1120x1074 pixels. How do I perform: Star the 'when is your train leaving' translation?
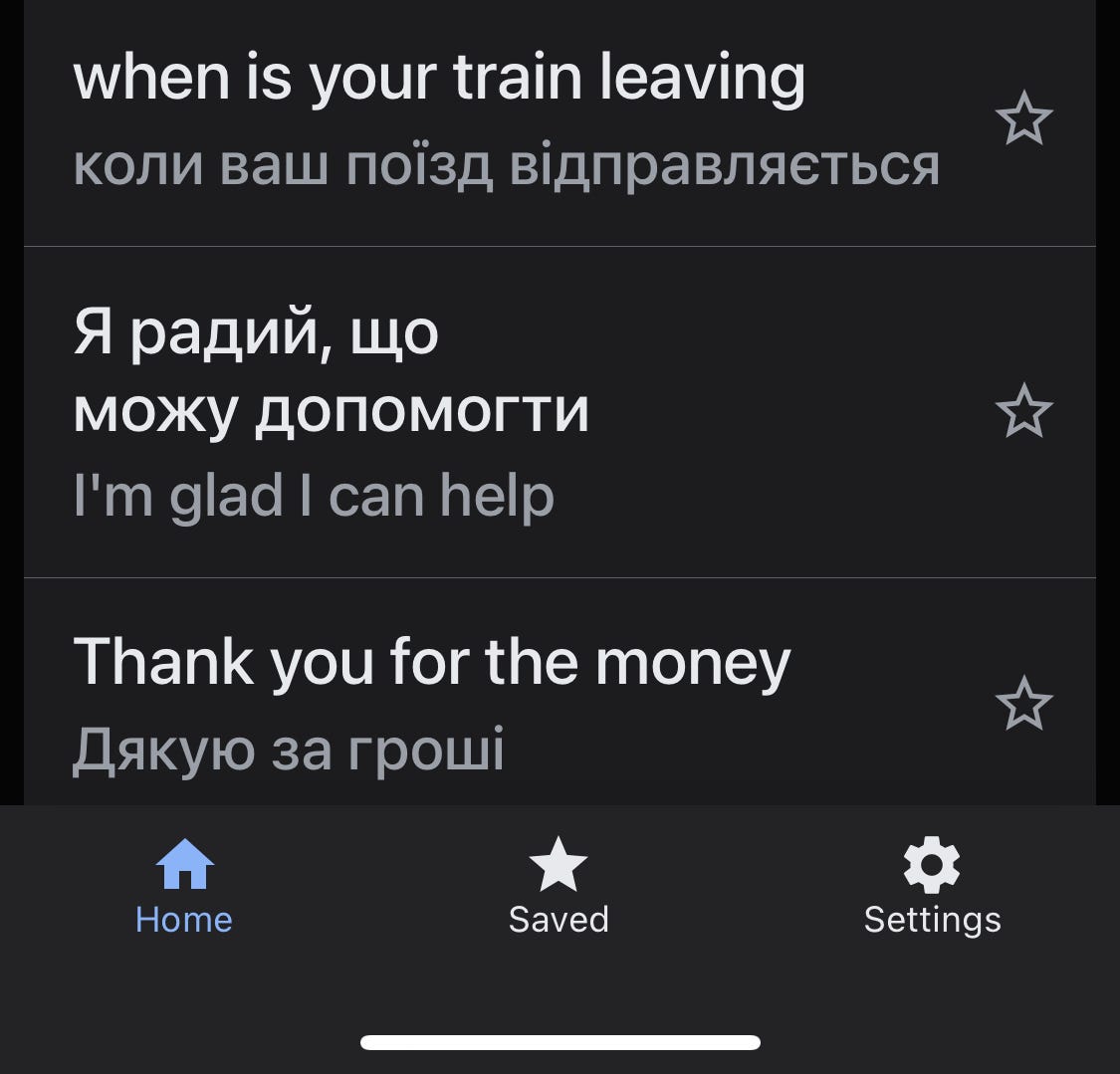coord(1023,120)
